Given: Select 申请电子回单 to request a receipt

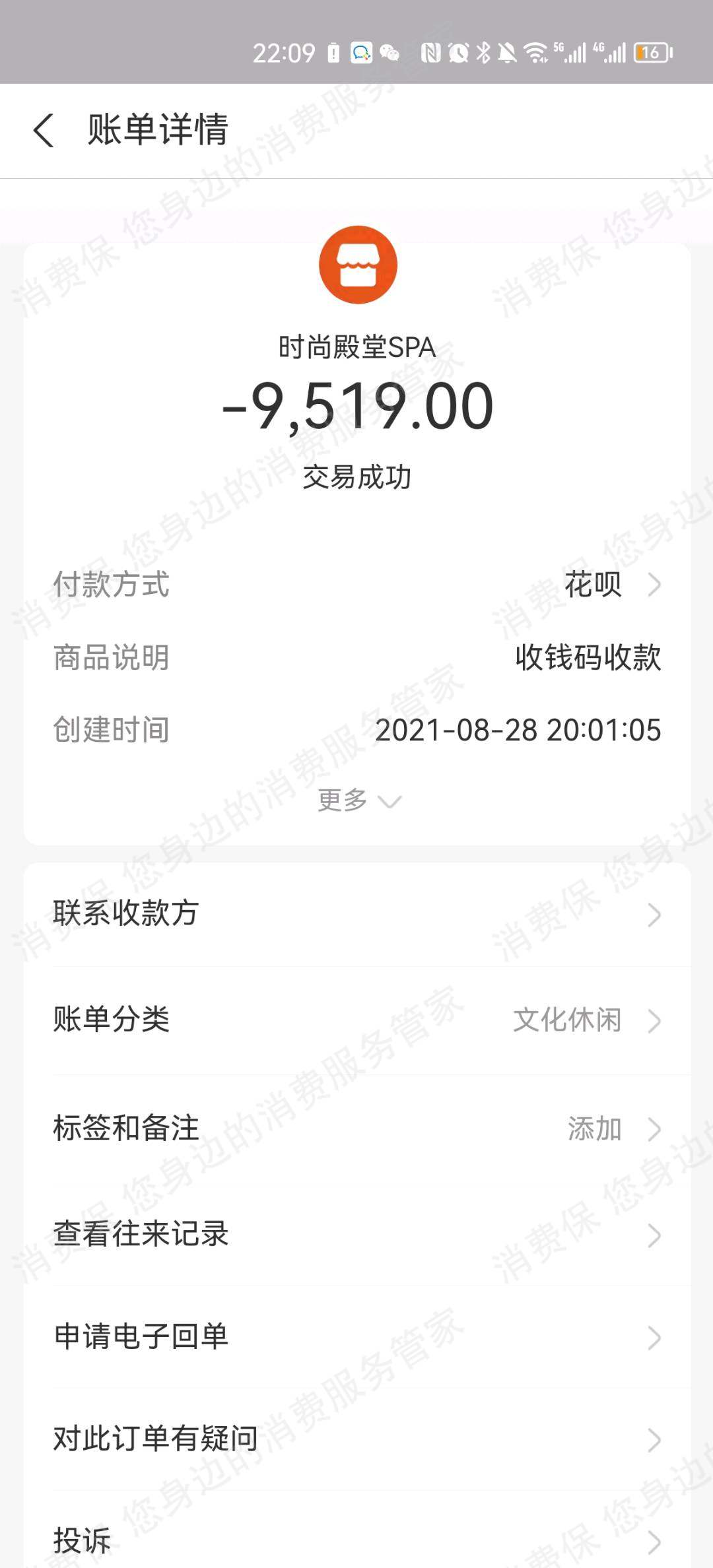Looking at the screenshot, I should click(356, 1337).
